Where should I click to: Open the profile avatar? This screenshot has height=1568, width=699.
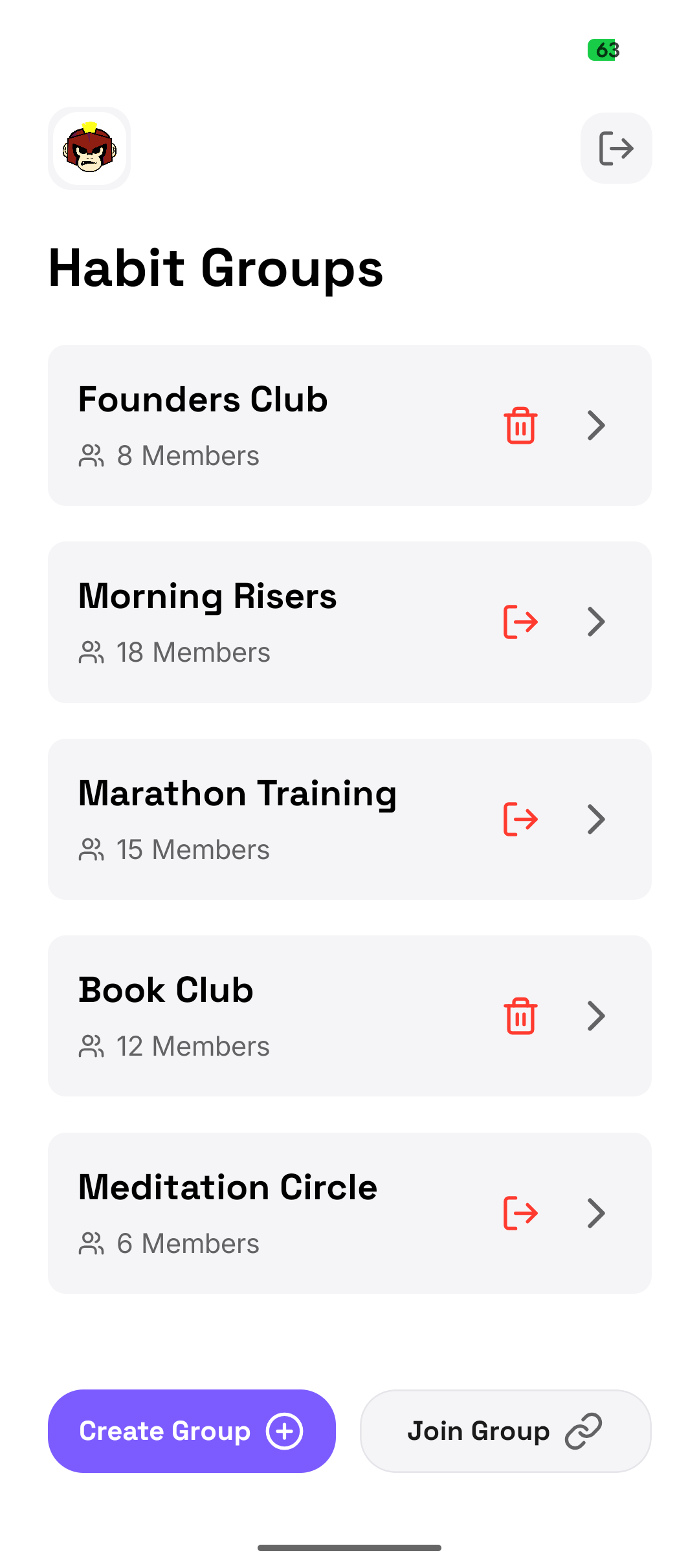[89, 148]
